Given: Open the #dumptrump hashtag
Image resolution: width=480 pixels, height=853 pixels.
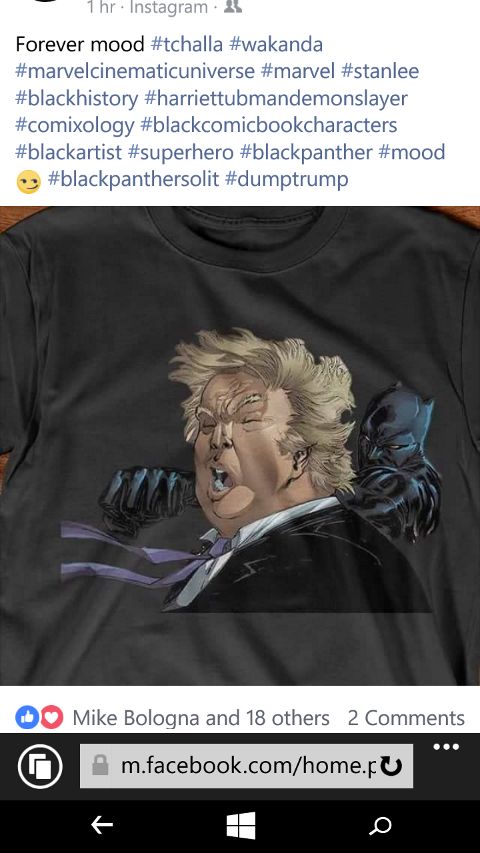Looking at the screenshot, I should [x=286, y=179].
